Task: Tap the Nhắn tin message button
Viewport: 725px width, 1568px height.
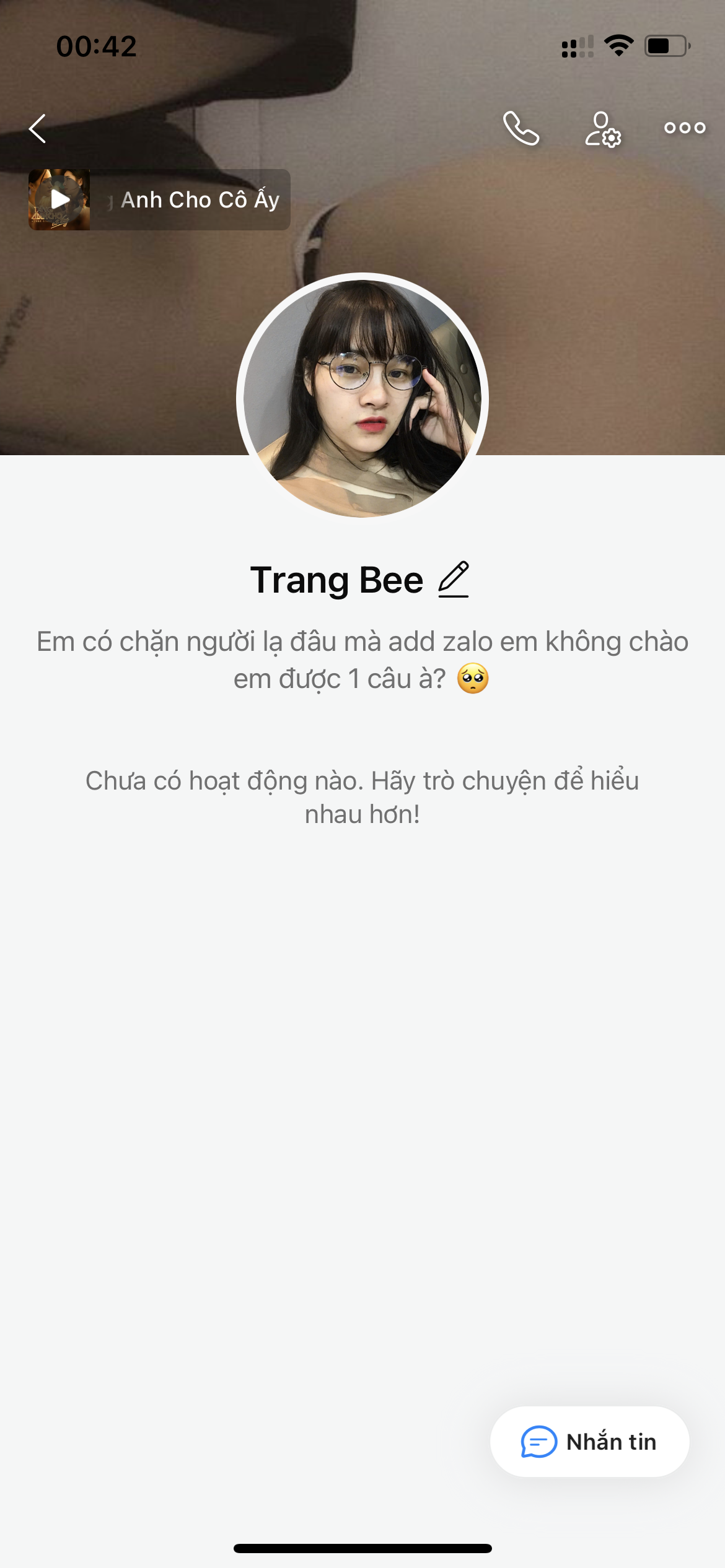Action: 589,1442
